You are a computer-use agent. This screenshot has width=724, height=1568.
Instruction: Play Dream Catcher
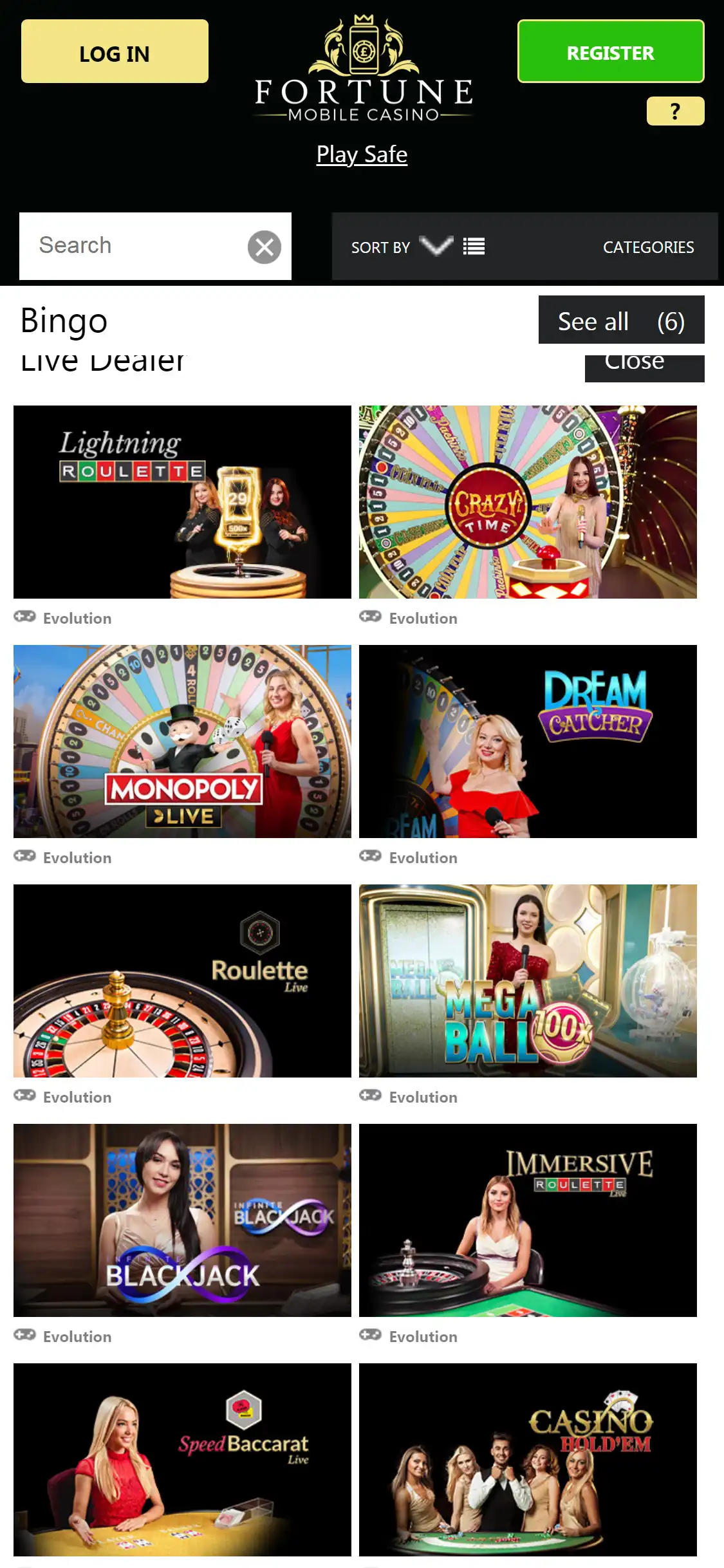(x=528, y=742)
